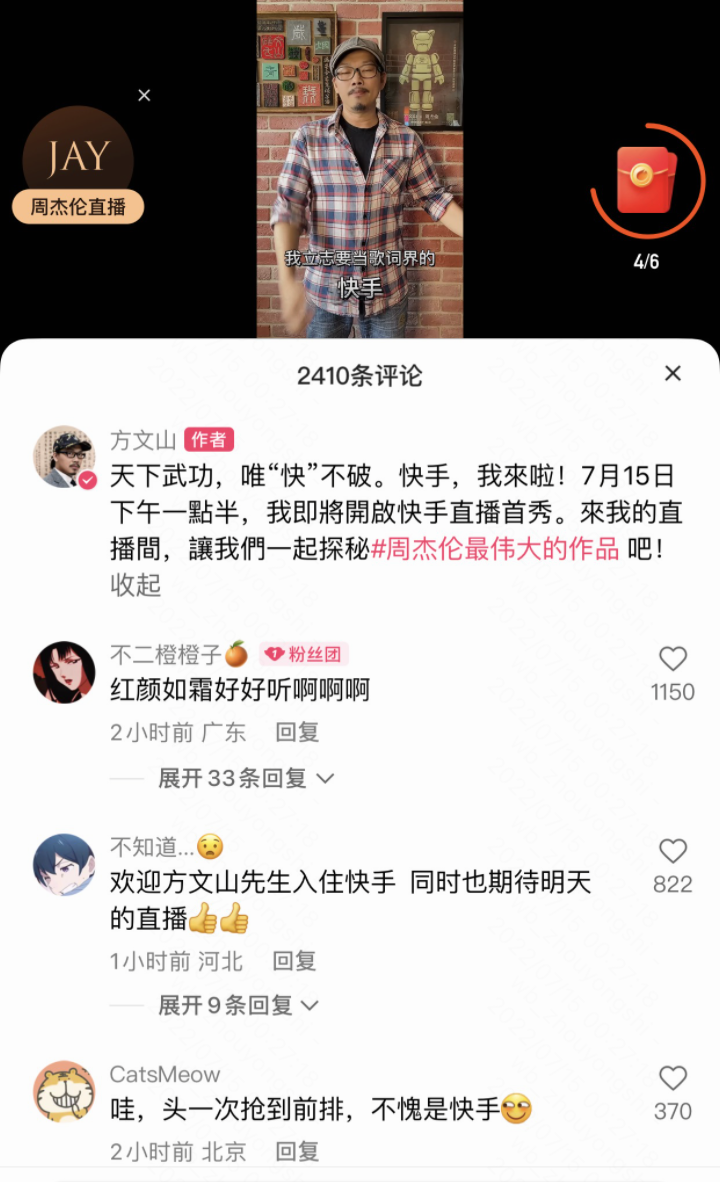Screen dimensions: 720x1182
Task: Reply to 不二橙橙子's comment
Action: (294, 733)
